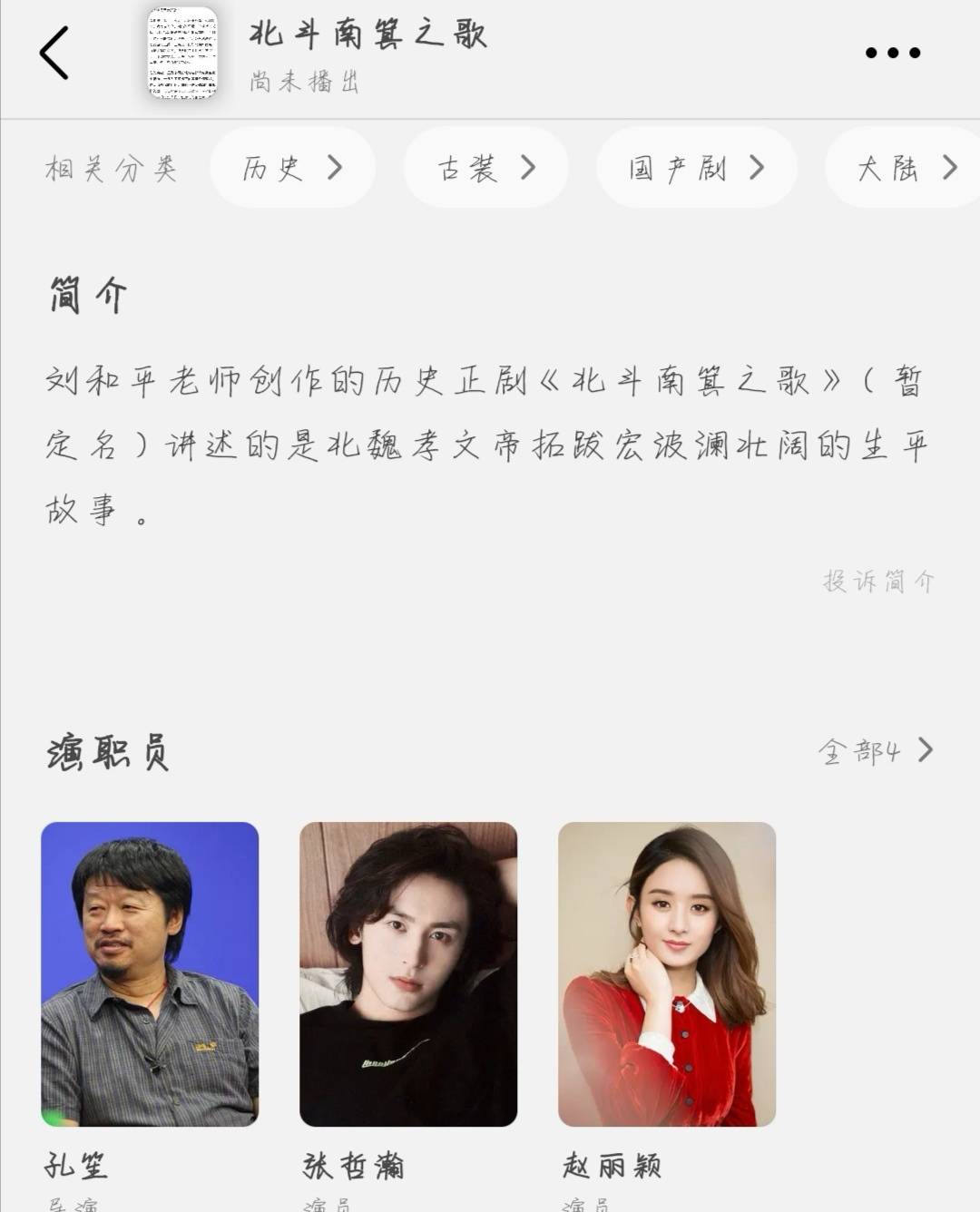Tap the 北斗南箕之歌 poster thumbnail
The width and height of the screenshot is (980, 1212).
click(x=183, y=53)
